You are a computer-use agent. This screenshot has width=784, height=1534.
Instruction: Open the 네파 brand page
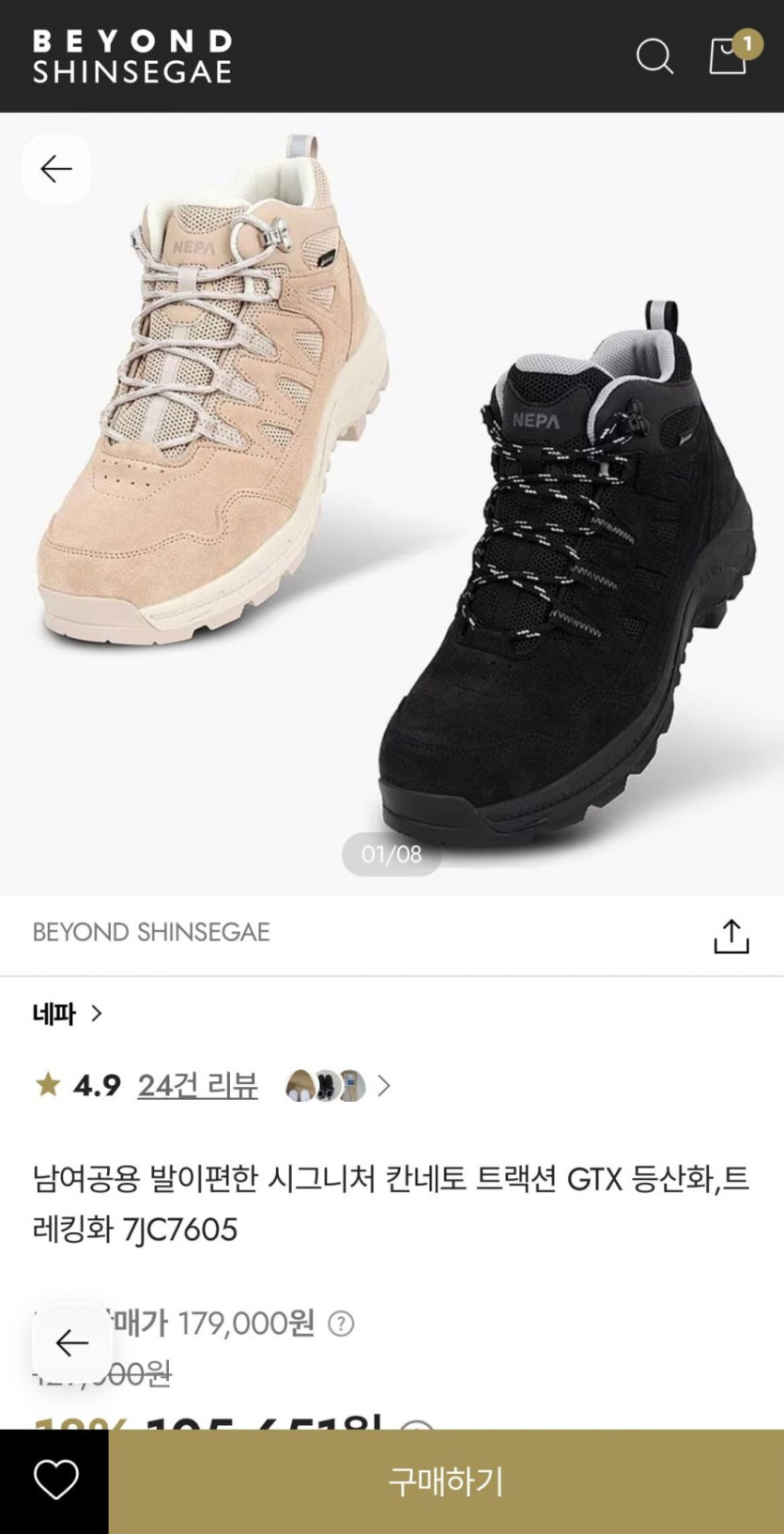[x=67, y=1014]
